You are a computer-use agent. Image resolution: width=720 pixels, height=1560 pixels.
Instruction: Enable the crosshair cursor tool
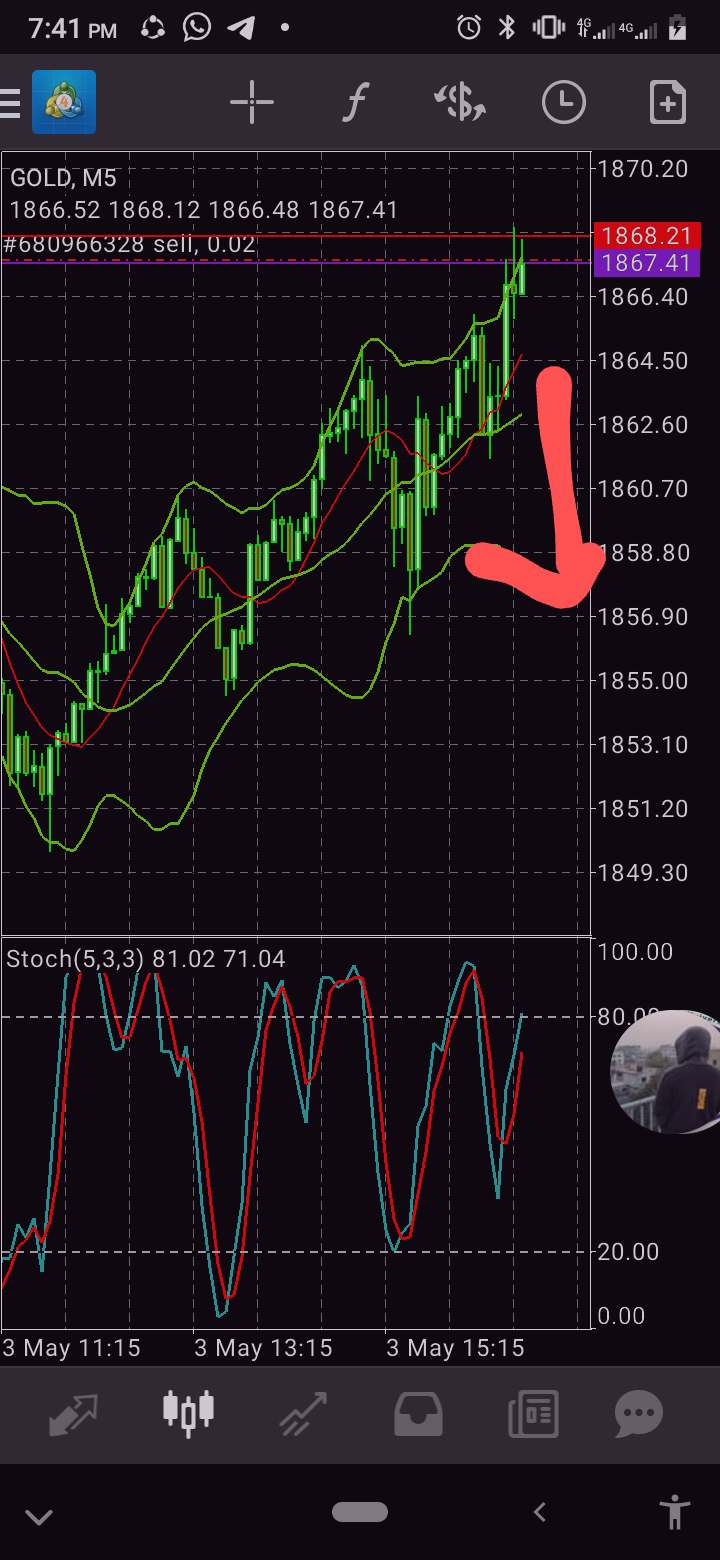click(252, 103)
